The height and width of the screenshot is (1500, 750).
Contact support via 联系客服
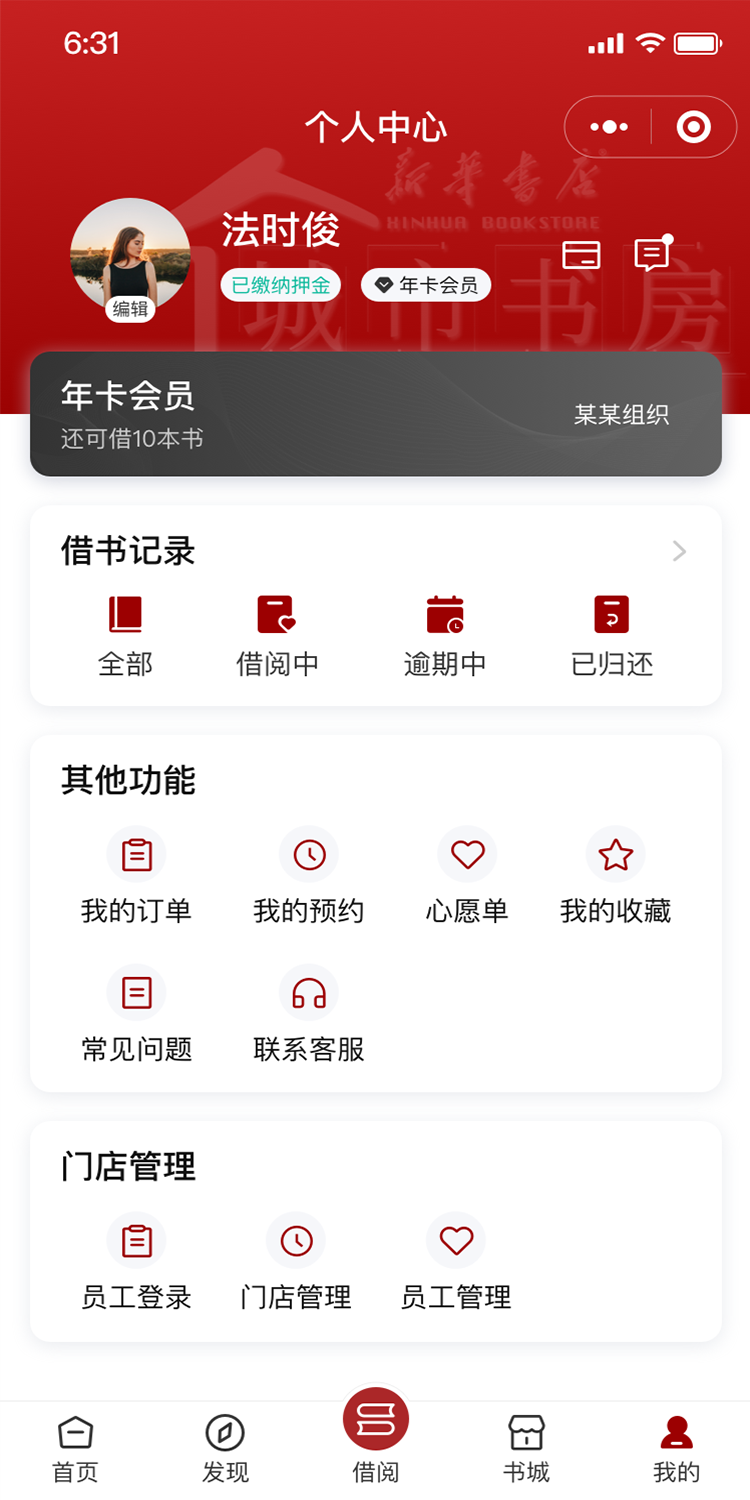click(309, 1013)
